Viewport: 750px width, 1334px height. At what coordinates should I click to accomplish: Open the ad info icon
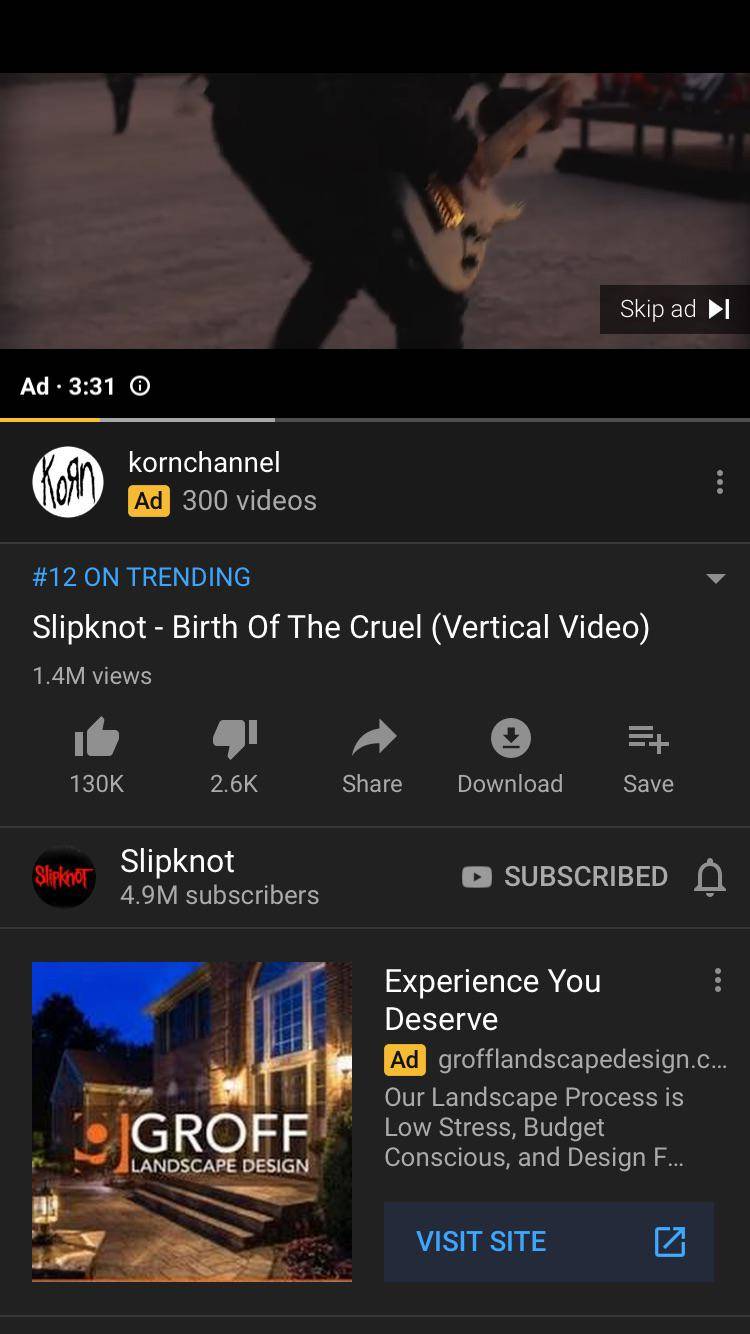click(x=141, y=386)
